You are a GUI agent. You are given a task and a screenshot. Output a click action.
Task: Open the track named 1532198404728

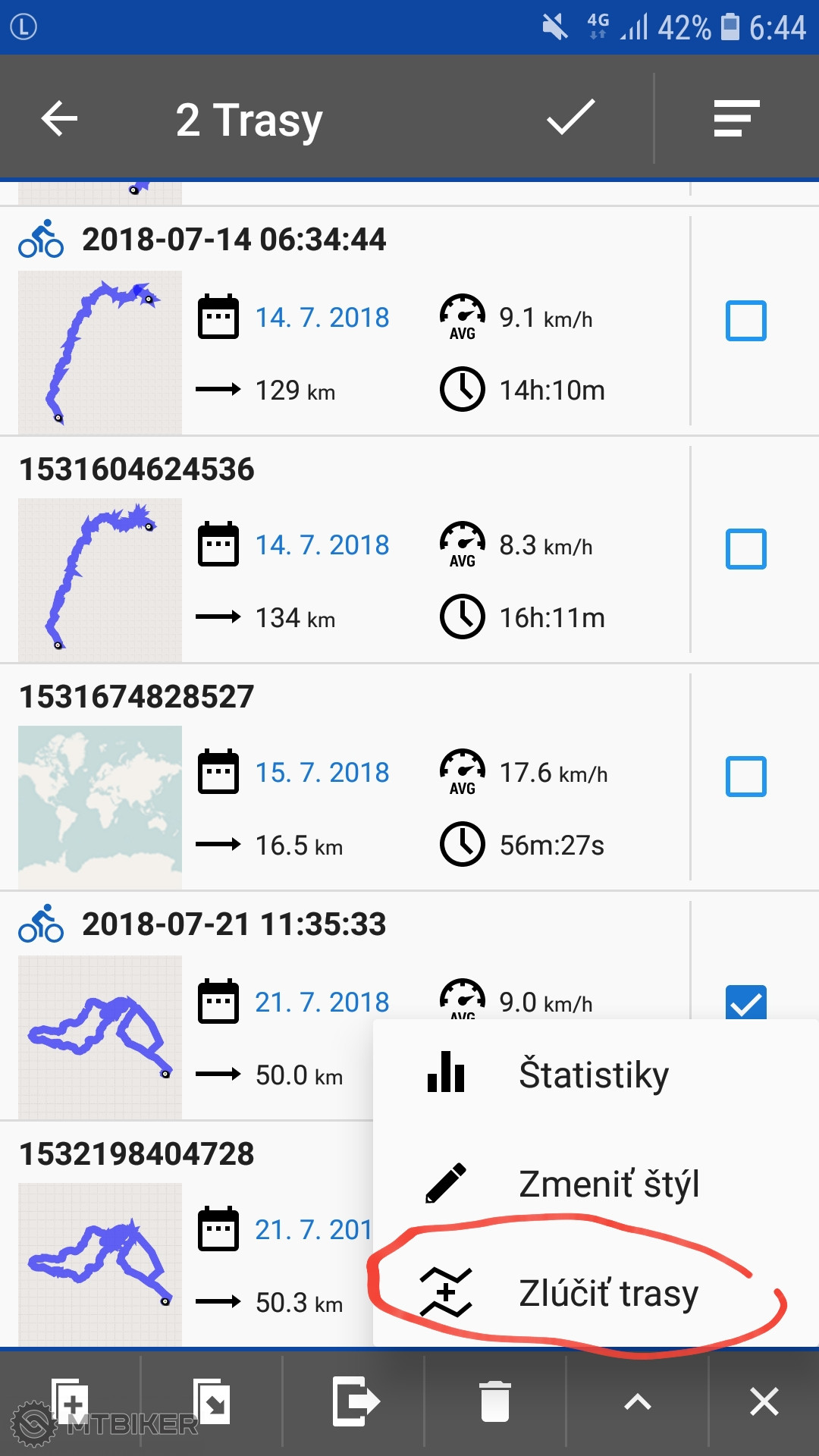point(136,1154)
